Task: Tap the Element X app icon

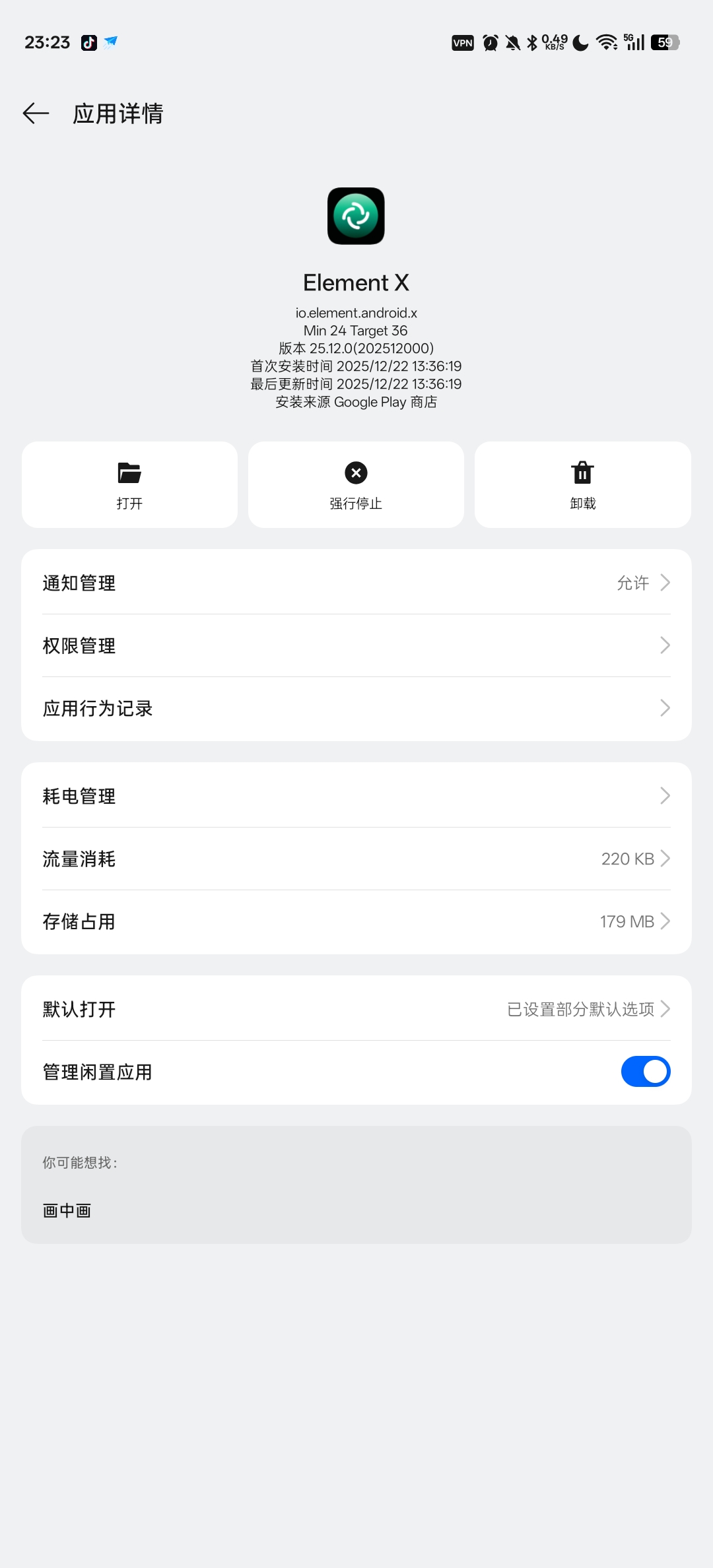Action: click(x=356, y=216)
